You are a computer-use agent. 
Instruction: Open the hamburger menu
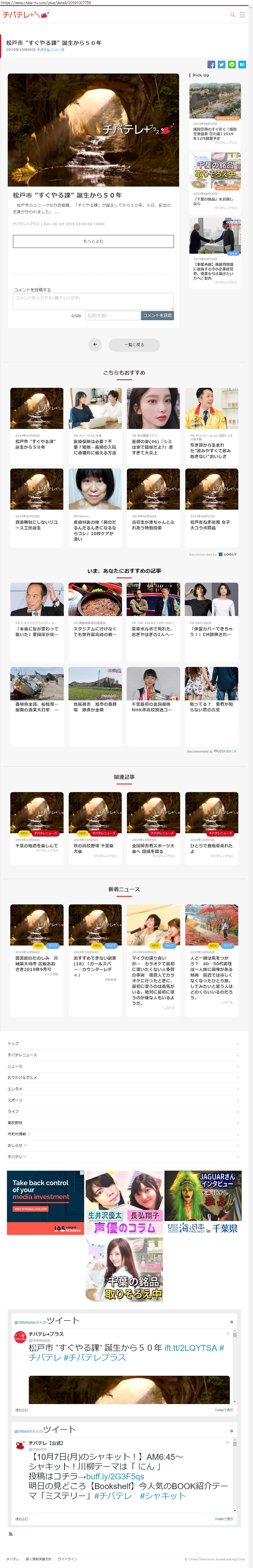click(243, 15)
